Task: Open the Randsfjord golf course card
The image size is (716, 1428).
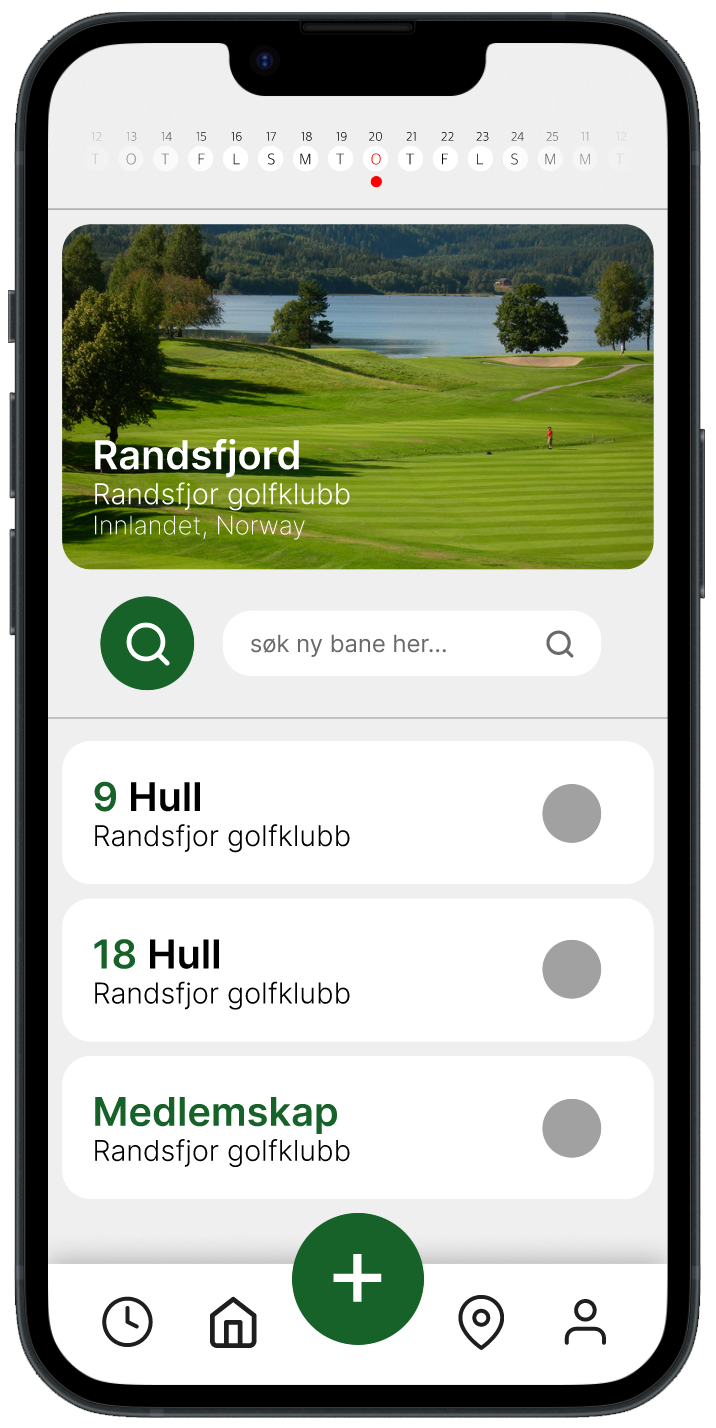Action: coord(358,396)
